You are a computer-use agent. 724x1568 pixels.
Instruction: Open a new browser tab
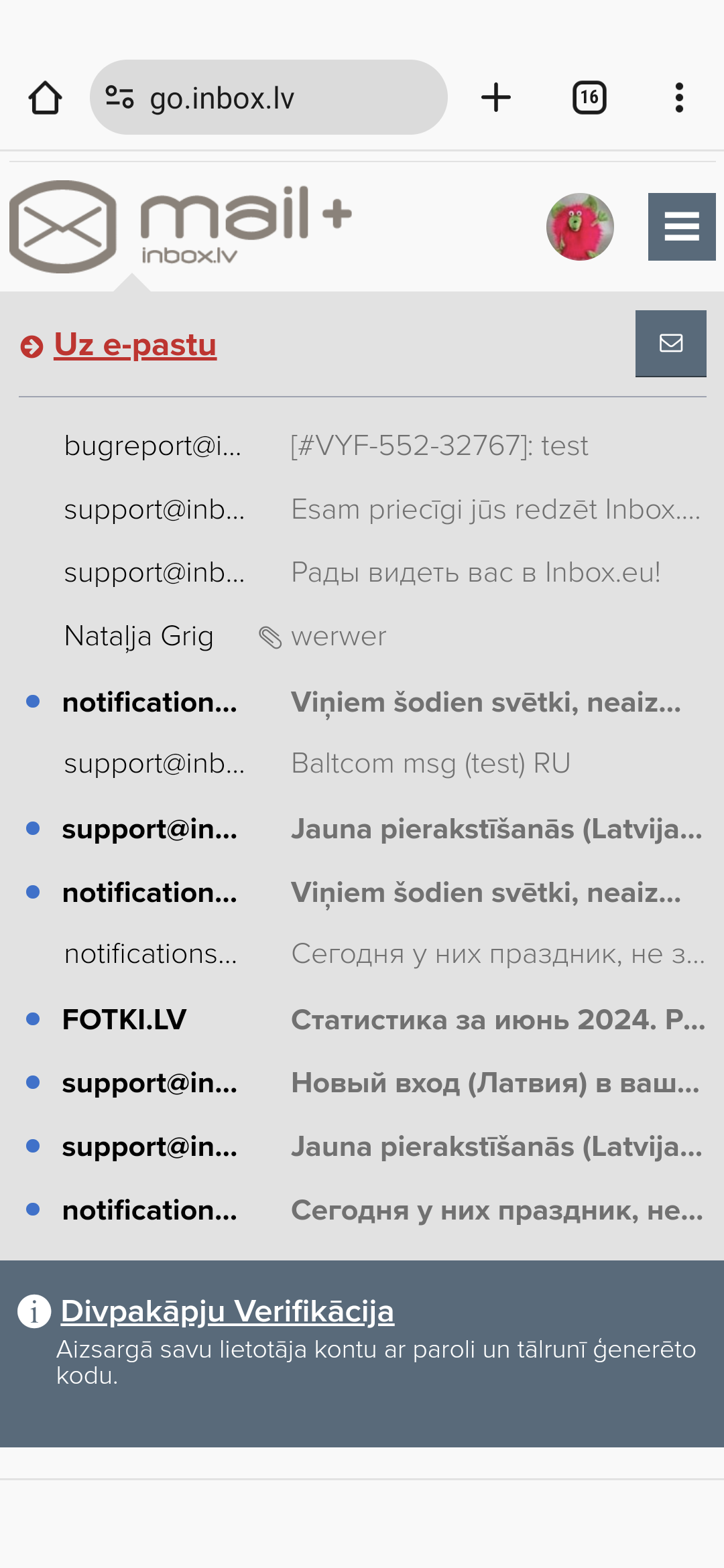point(496,98)
